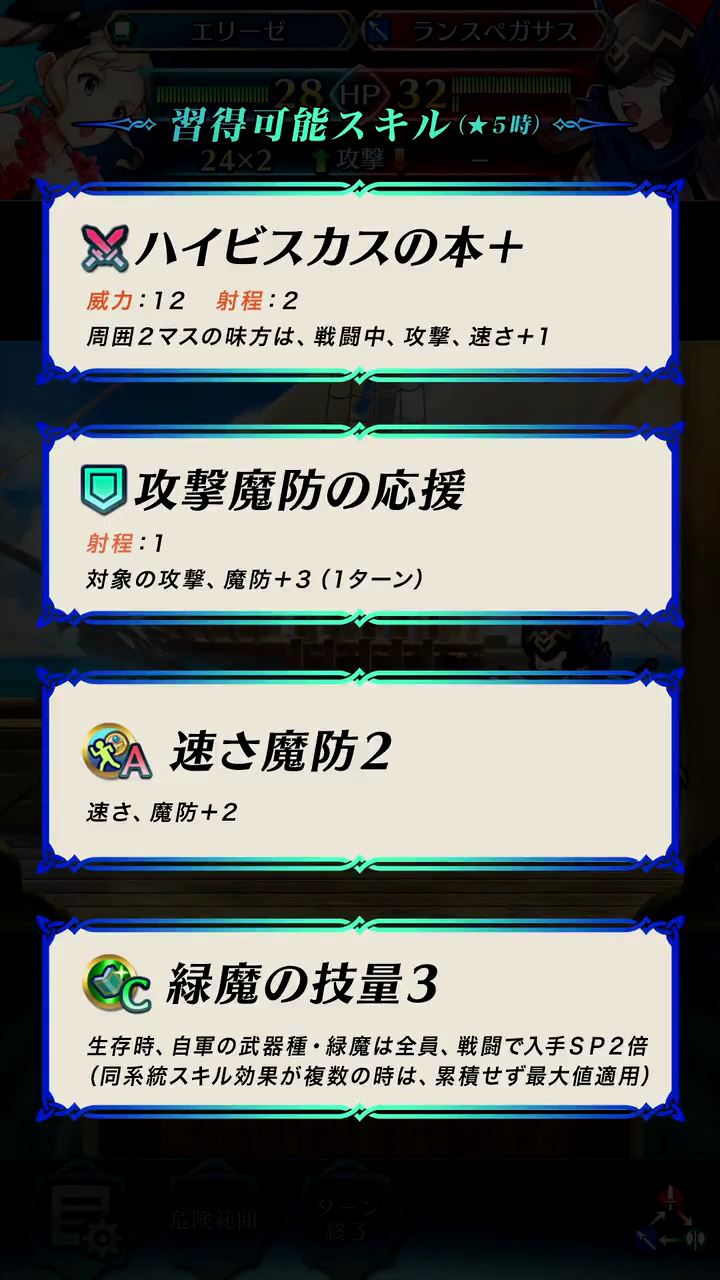The height and width of the screenshot is (1280, 720).
Task: Toggle the 危険範囲 danger area button
Action: 213,1220
